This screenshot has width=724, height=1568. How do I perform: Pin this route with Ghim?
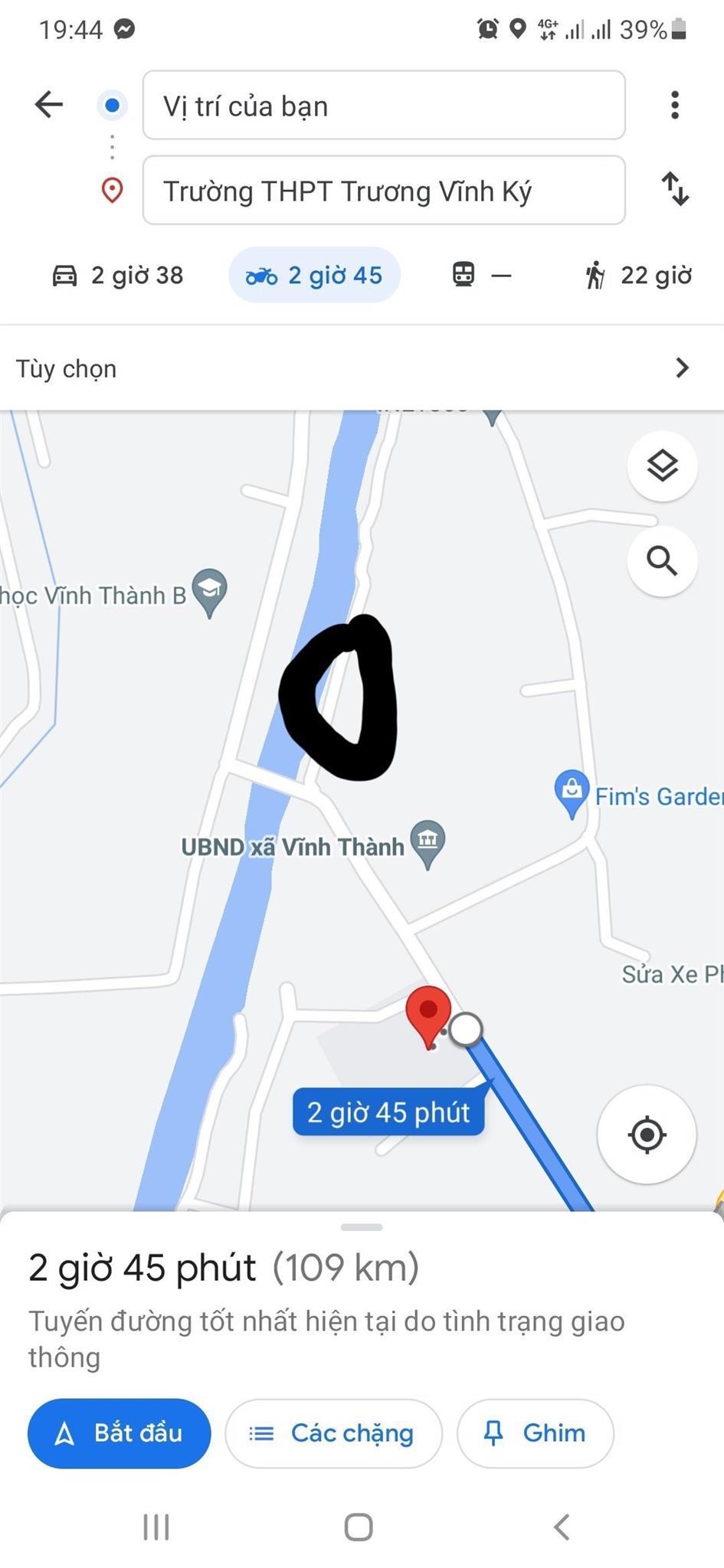(x=535, y=1433)
